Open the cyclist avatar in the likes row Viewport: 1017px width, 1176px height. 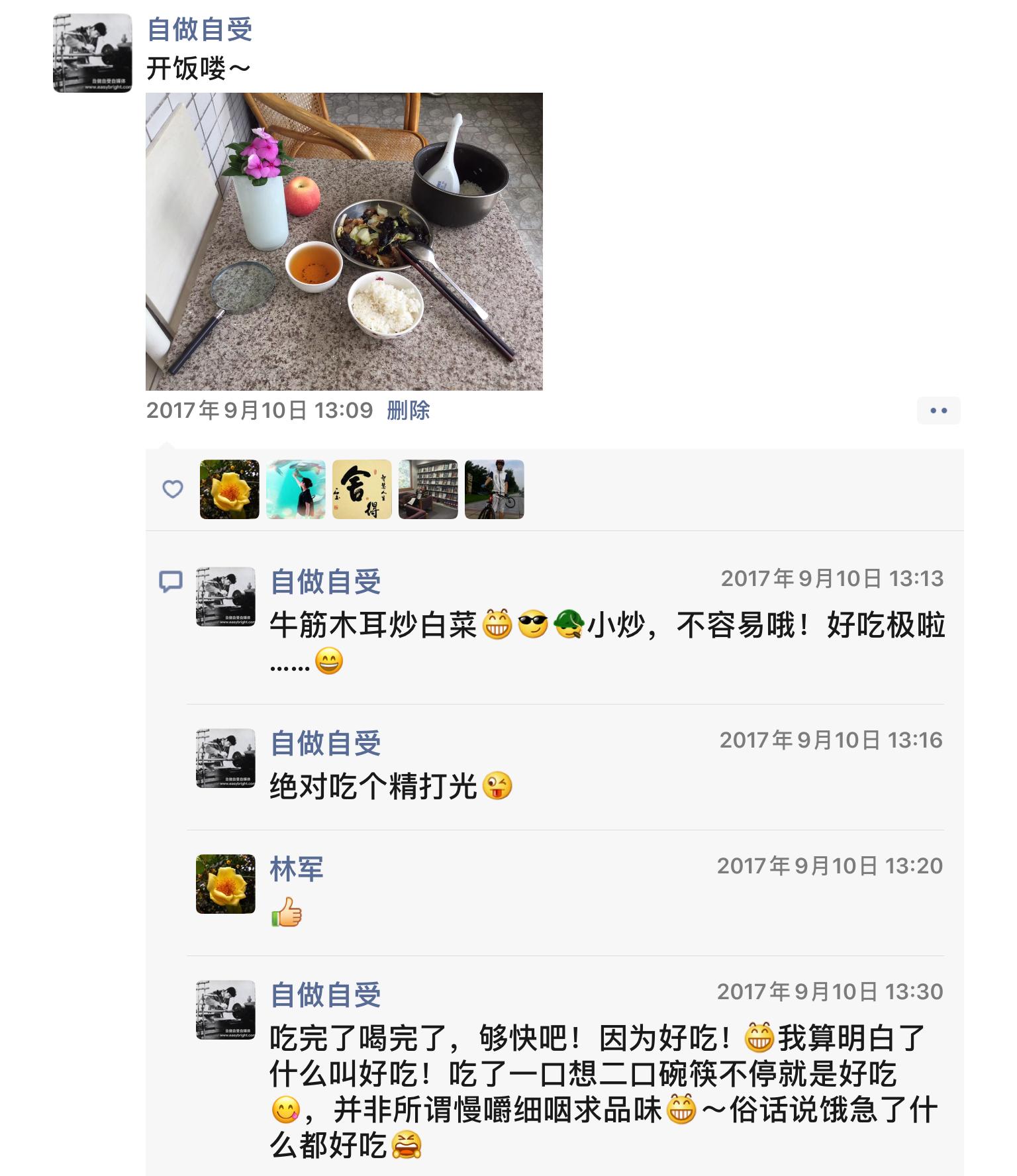pyautogui.click(x=494, y=489)
